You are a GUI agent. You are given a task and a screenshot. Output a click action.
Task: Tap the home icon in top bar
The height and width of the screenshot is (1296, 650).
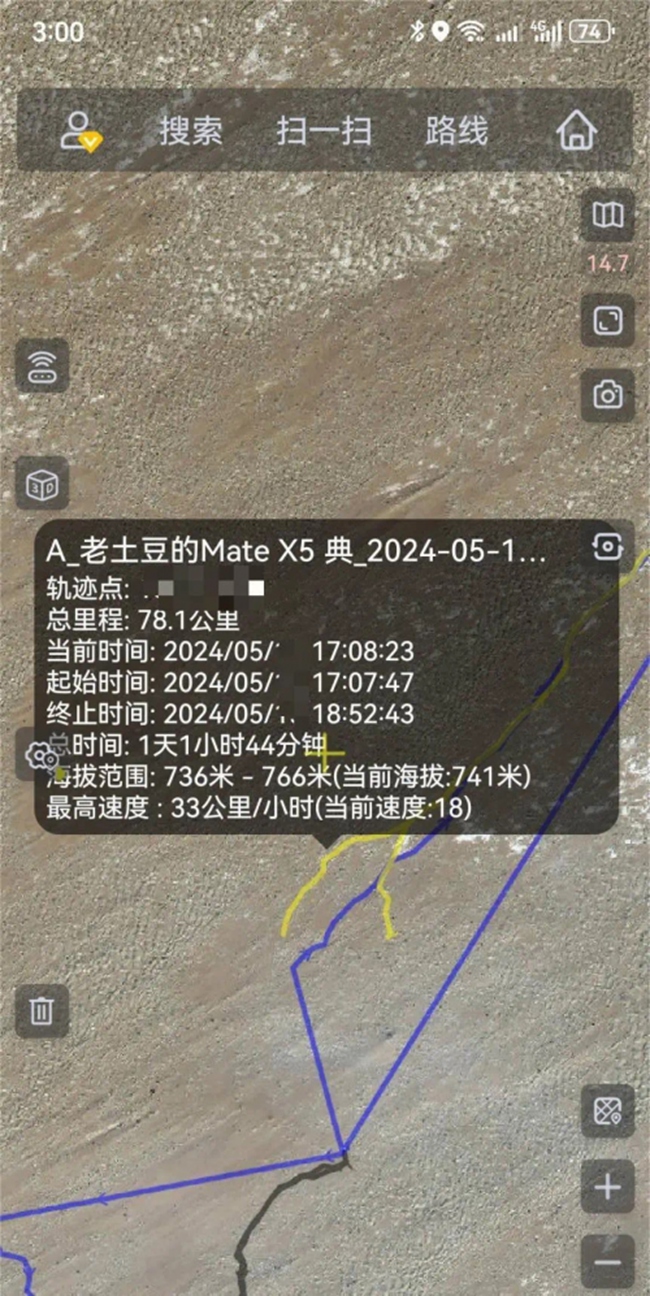coord(577,131)
